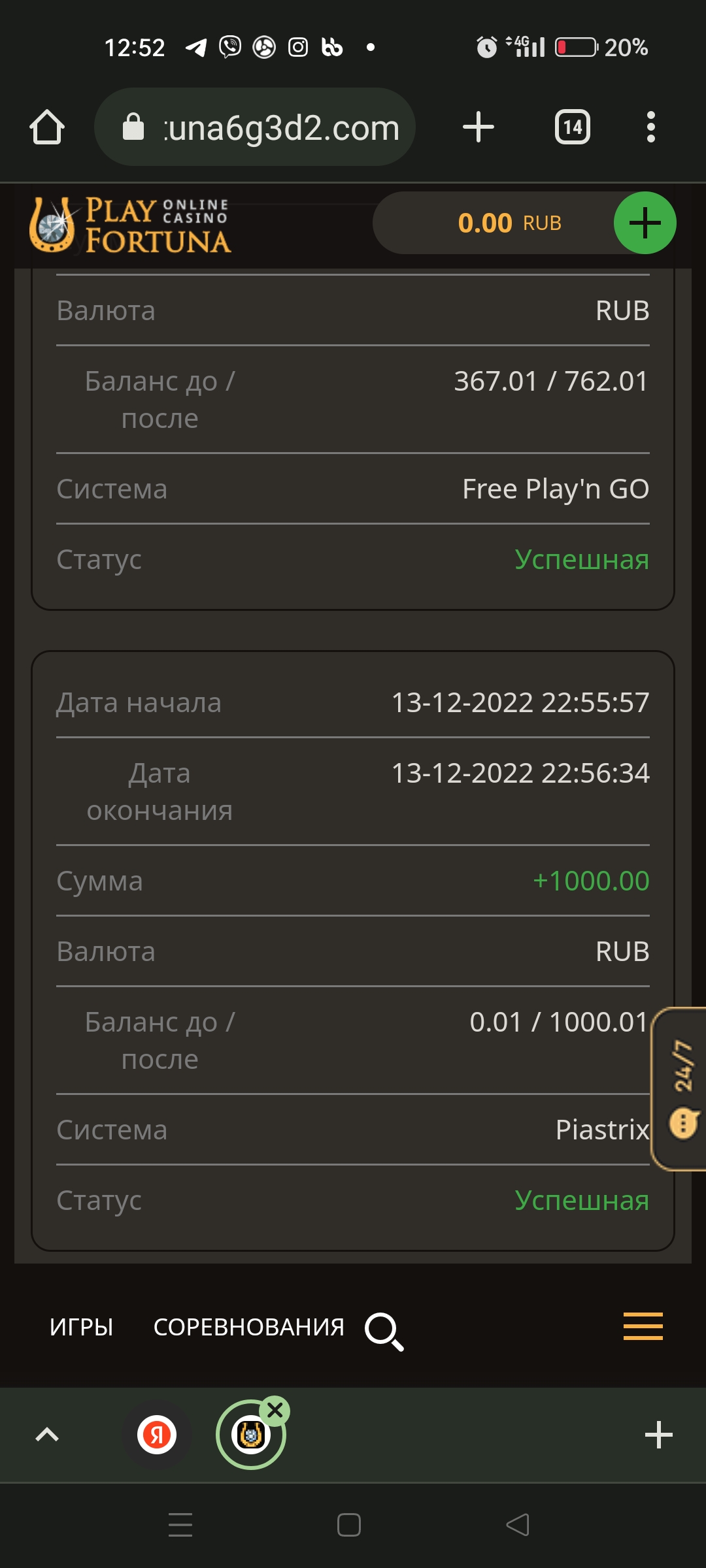
Task: Tap the green deposit plus button
Action: tap(645, 223)
